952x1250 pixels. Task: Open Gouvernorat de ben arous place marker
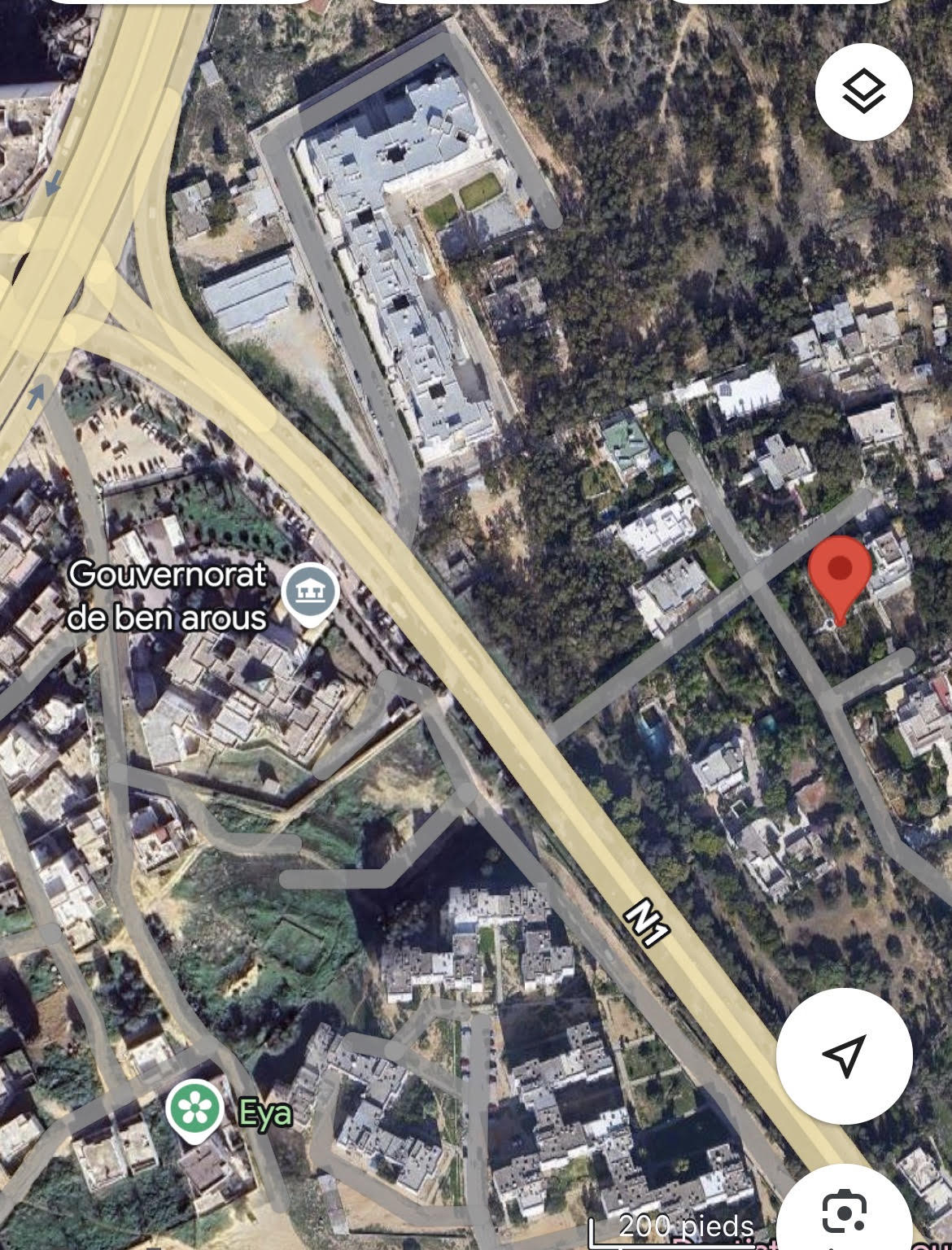[308, 592]
